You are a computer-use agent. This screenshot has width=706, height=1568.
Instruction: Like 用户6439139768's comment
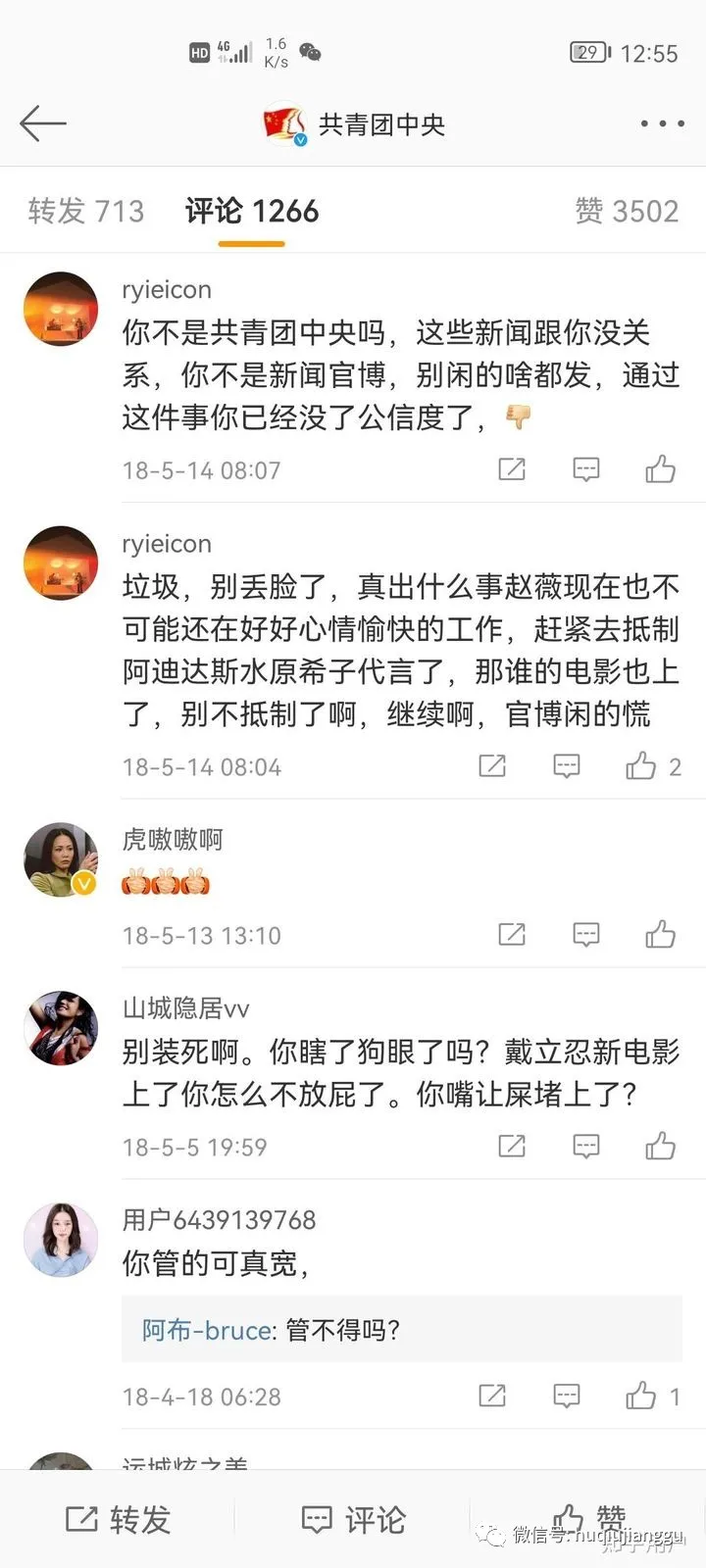pyautogui.click(x=642, y=1396)
